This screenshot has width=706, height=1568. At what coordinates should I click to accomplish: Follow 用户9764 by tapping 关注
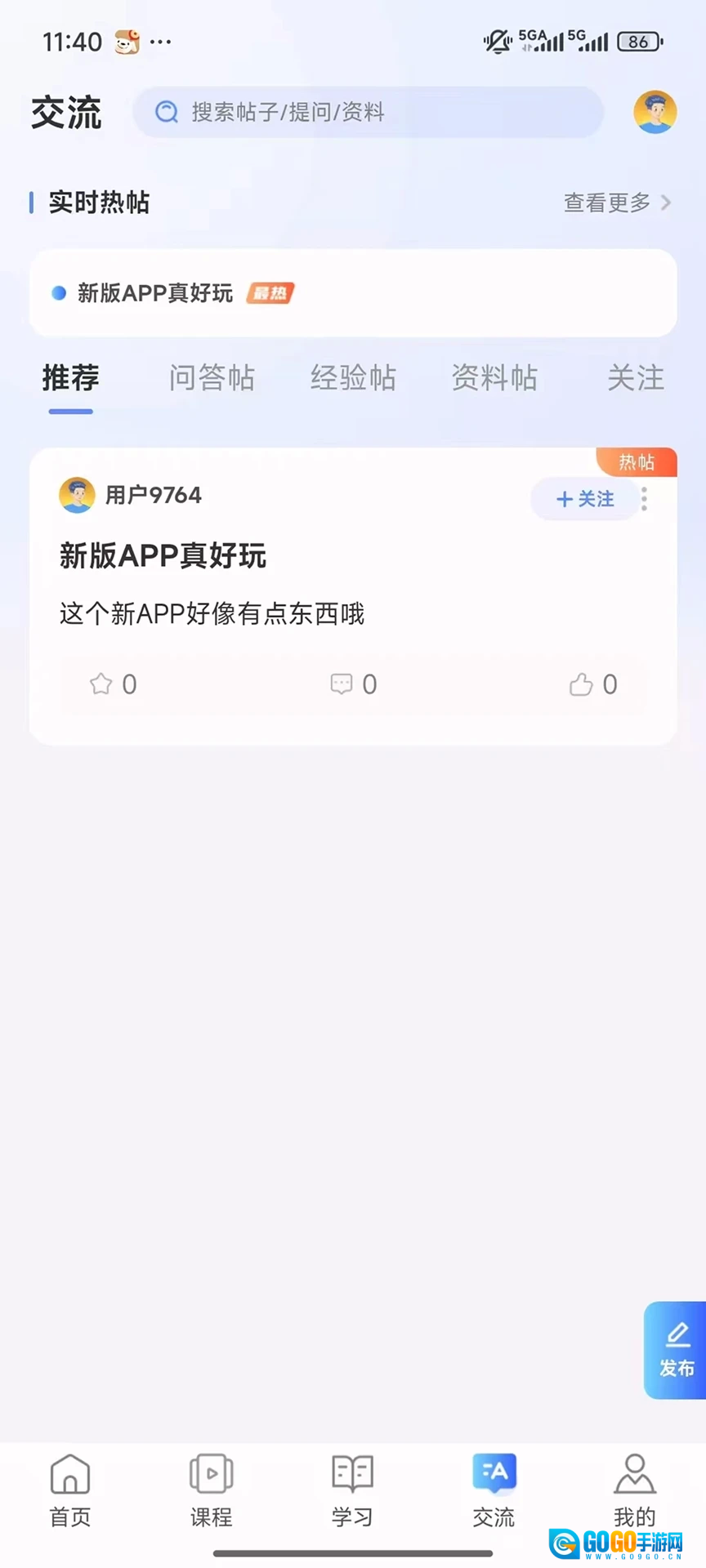tap(584, 499)
